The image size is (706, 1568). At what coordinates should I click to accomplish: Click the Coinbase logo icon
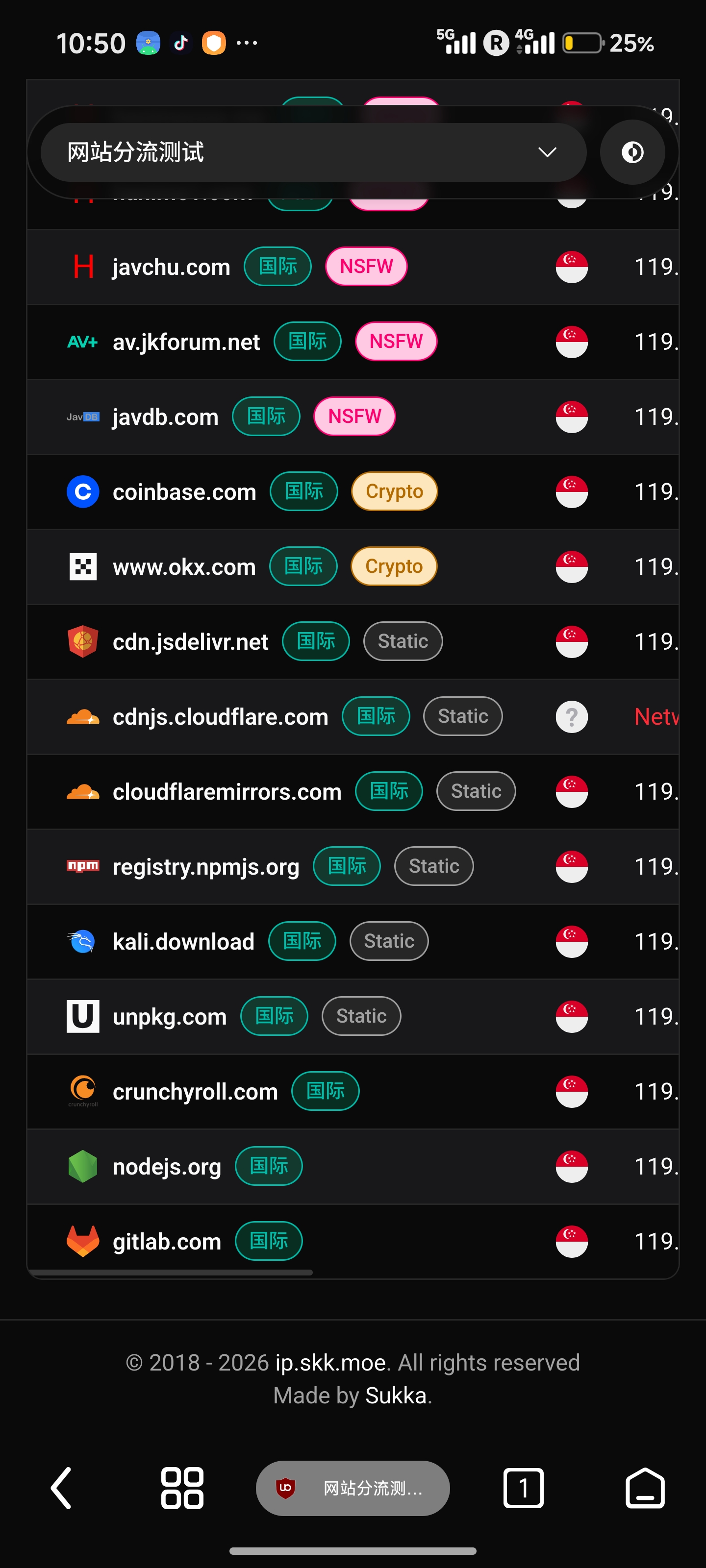point(83,491)
